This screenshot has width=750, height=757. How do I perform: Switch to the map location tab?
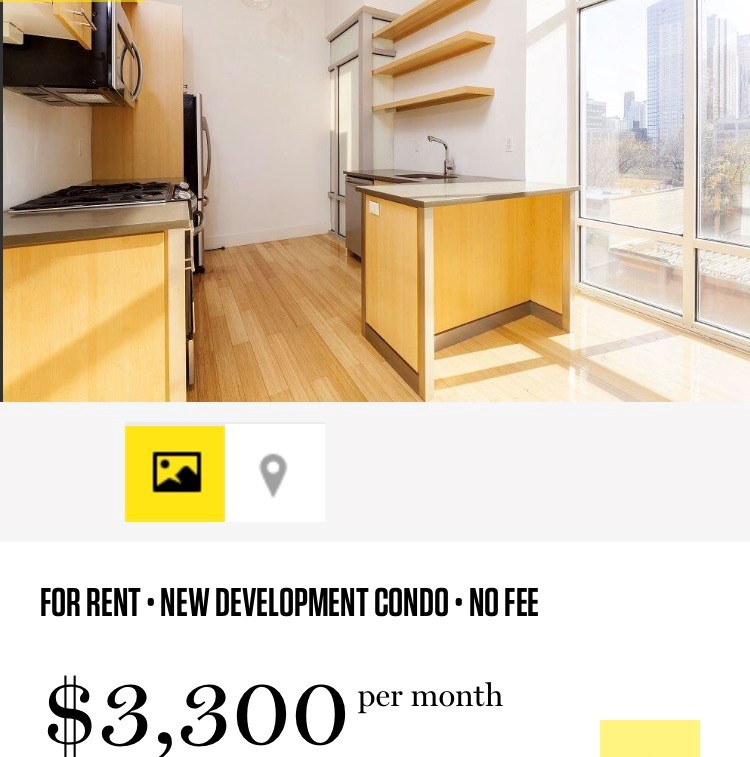(274, 473)
